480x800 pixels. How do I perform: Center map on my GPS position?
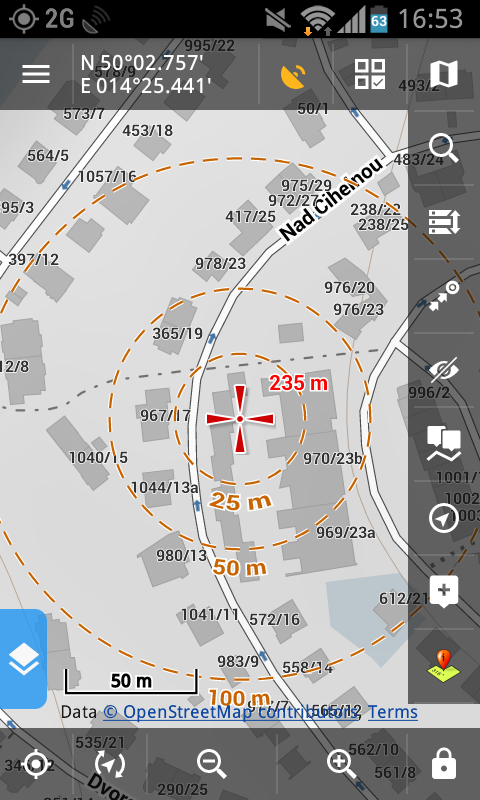[35, 764]
